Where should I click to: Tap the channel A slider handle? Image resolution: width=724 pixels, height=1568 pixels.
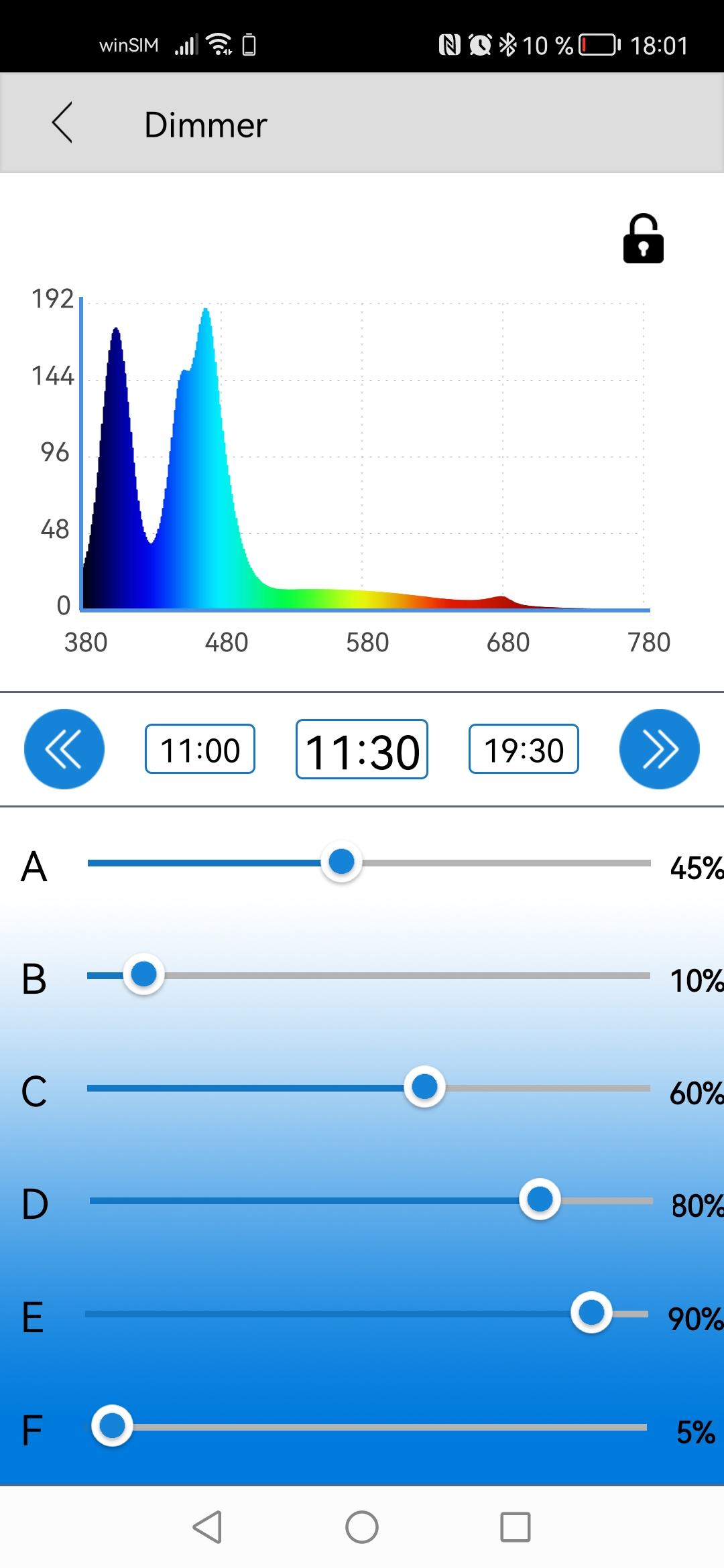tap(342, 862)
